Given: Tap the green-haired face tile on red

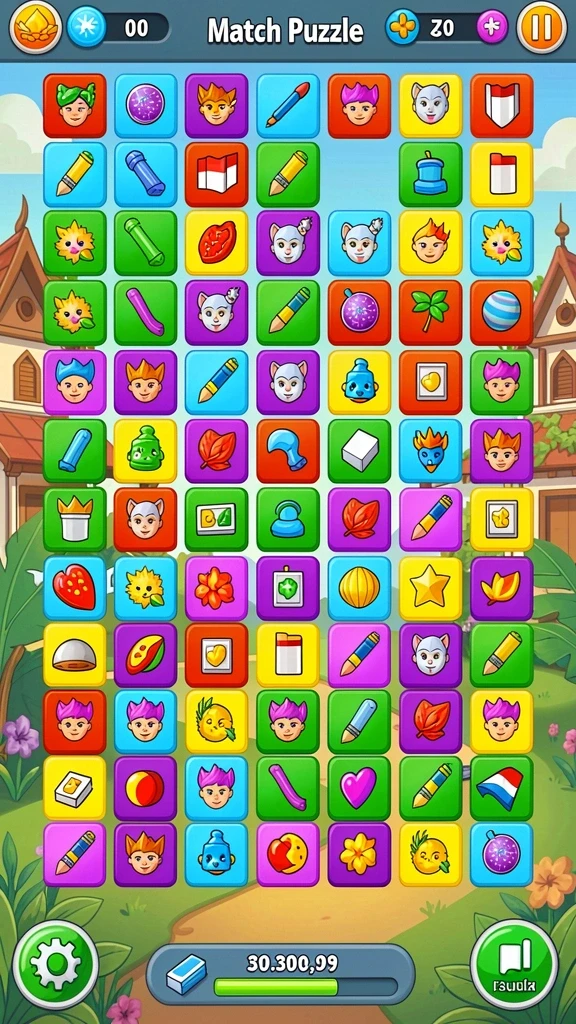Looking at the screenshot, I should point(74,105).
